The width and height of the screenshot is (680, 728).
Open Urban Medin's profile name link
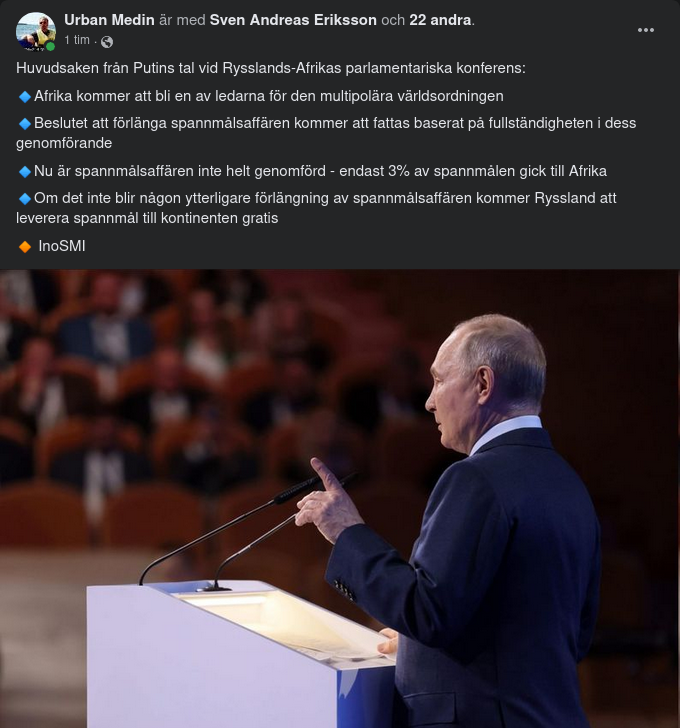109,20
